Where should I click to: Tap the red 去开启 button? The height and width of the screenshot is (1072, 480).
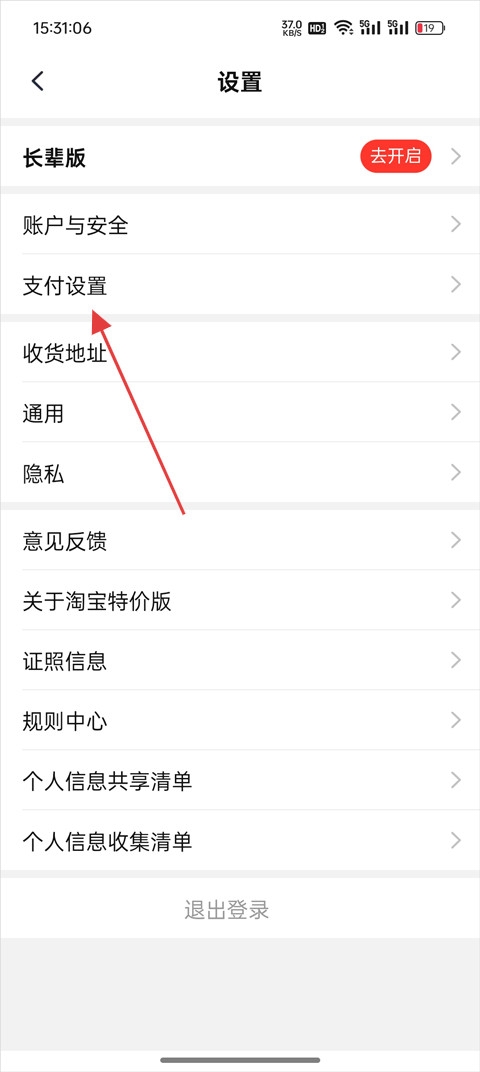coord(396,157)
